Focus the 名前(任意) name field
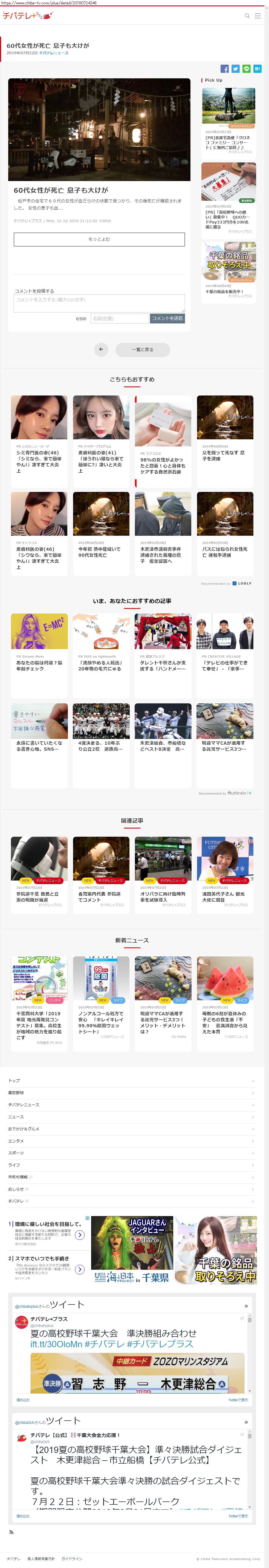This screenshot has width=269, height=1568. (119, 318)
